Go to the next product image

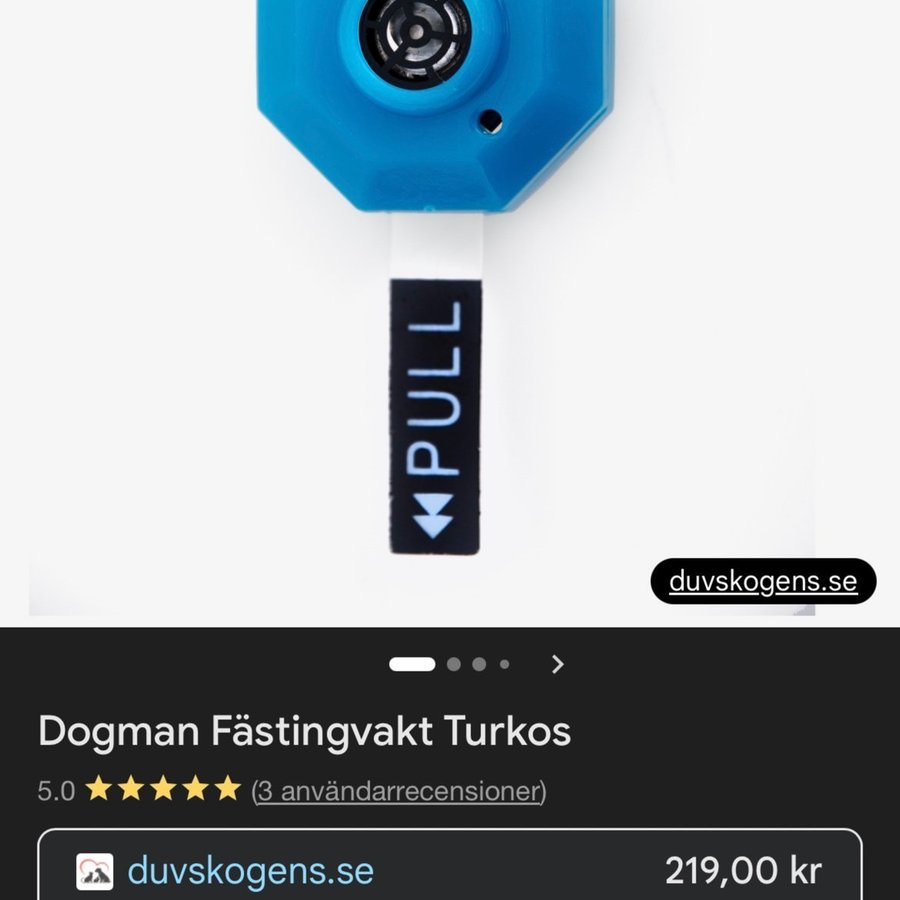click(x=558, y=664)
